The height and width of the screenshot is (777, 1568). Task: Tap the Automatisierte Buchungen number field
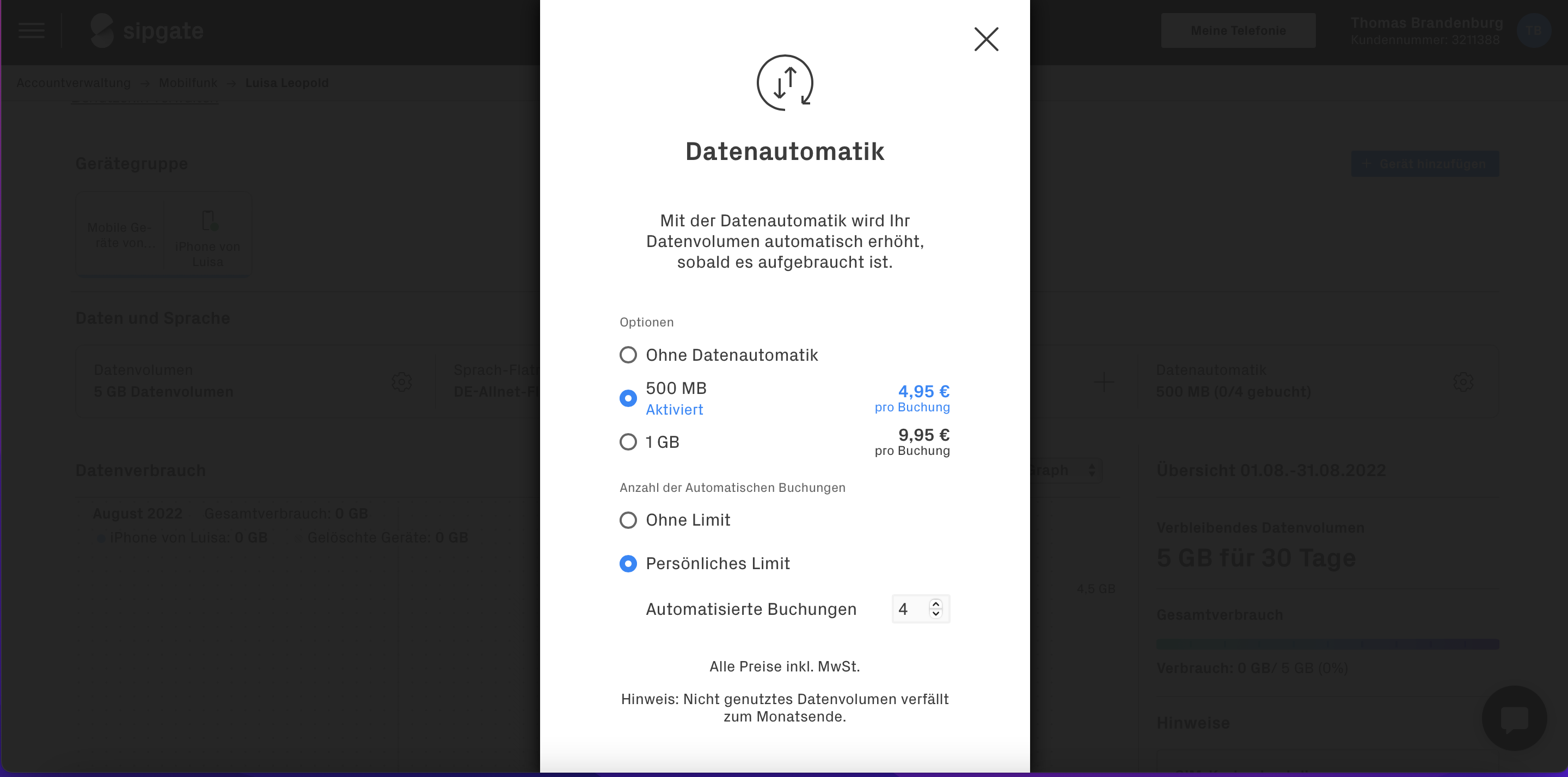pos(909,609)
